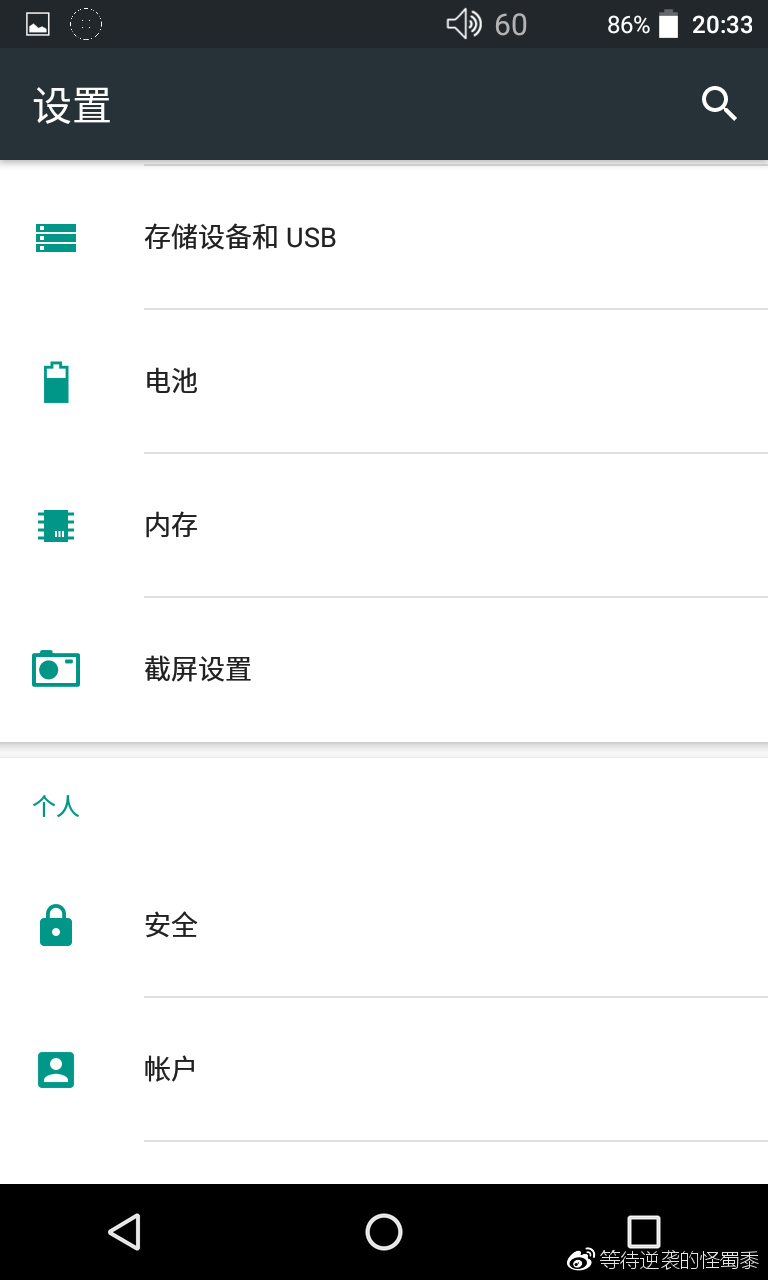Select the camera icon for 截屏设置
768x1280 pixels.
pyautogui.click(x=55, y=668)
